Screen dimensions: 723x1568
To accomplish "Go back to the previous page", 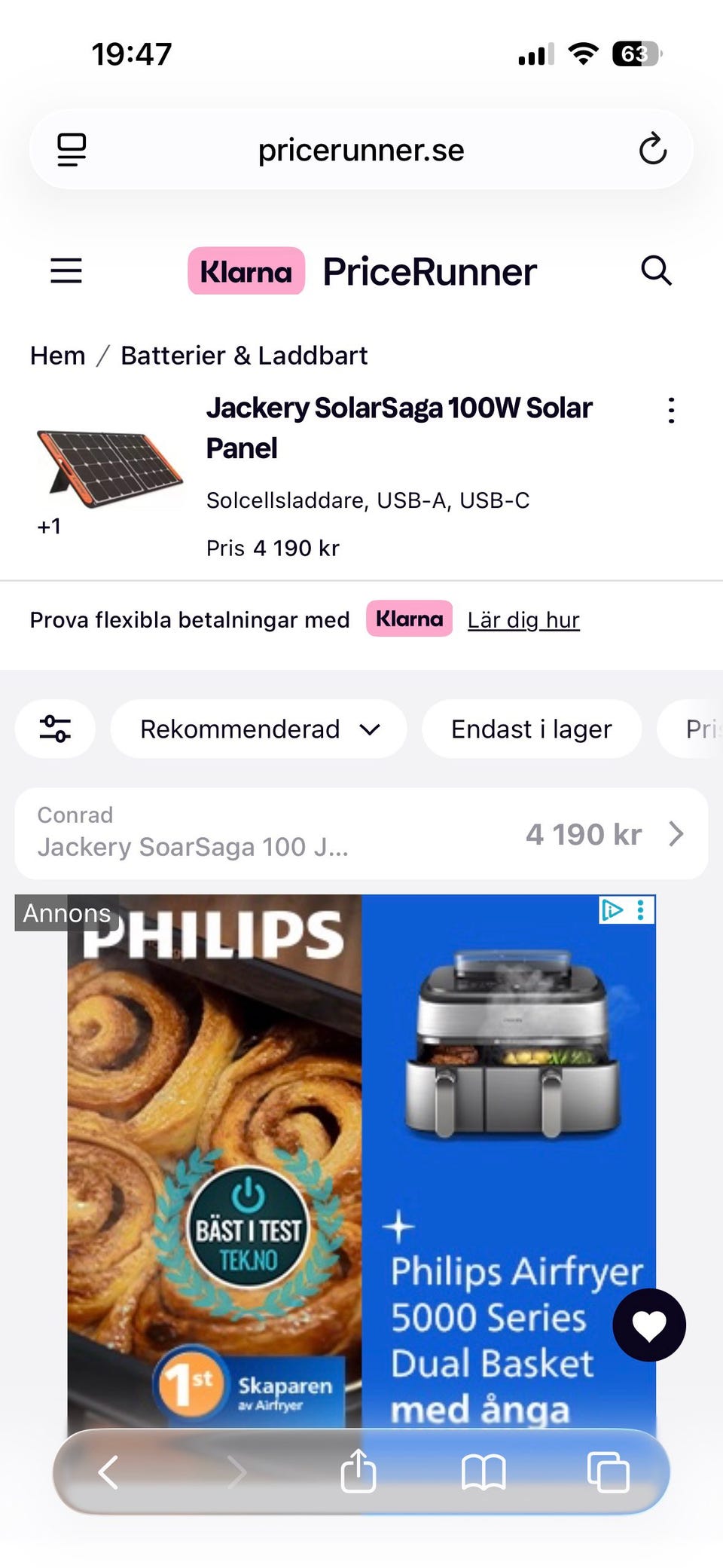I will pyautogui.click(x=108, y=1472).
